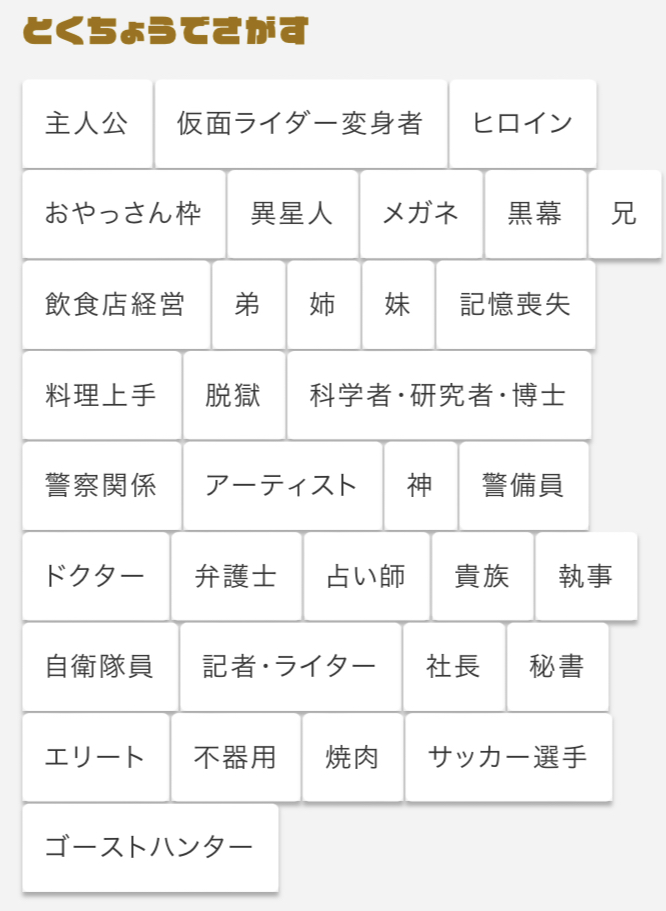Tap the メガネ tag

421,214
